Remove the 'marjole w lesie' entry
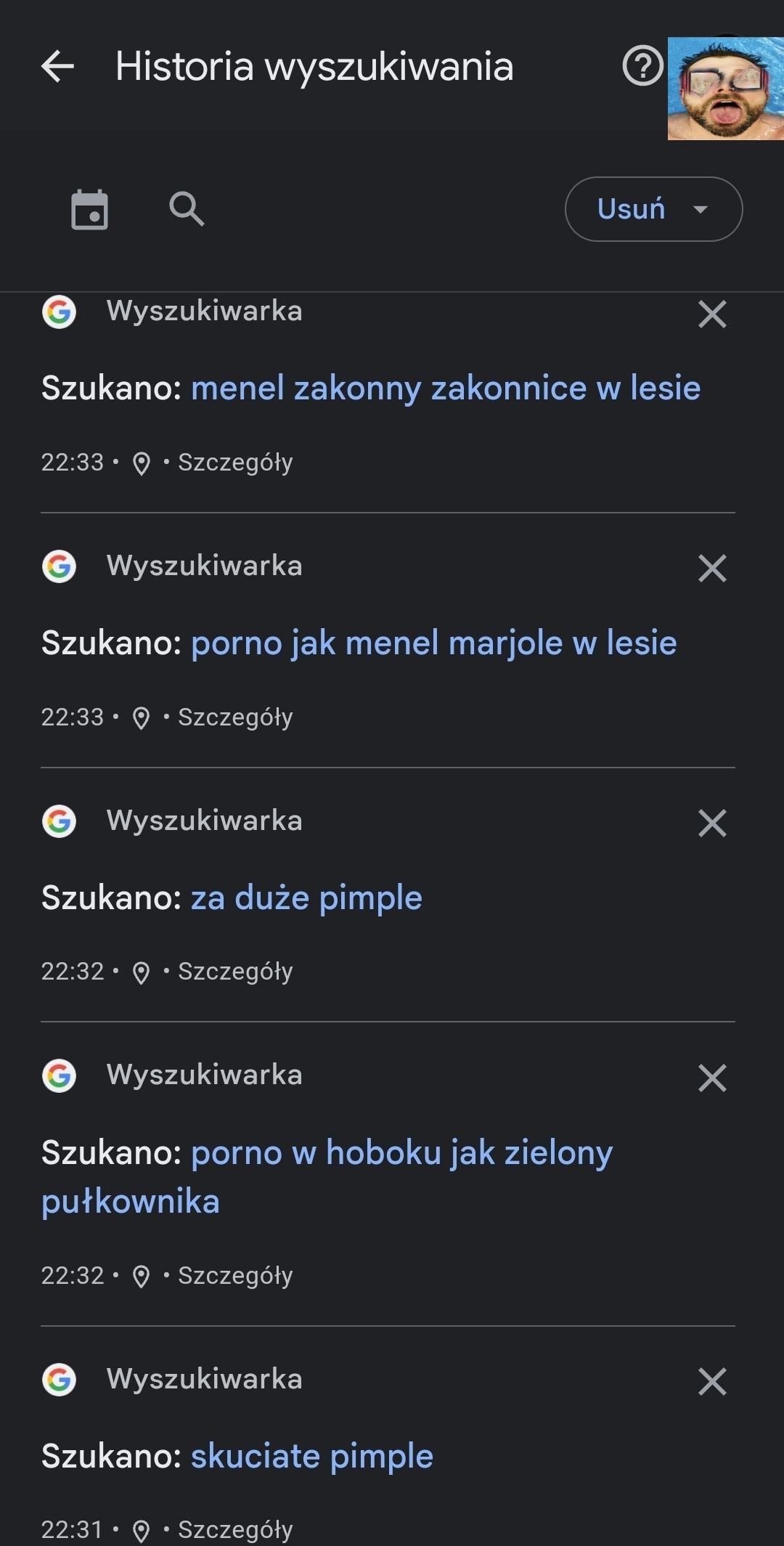 712,569
